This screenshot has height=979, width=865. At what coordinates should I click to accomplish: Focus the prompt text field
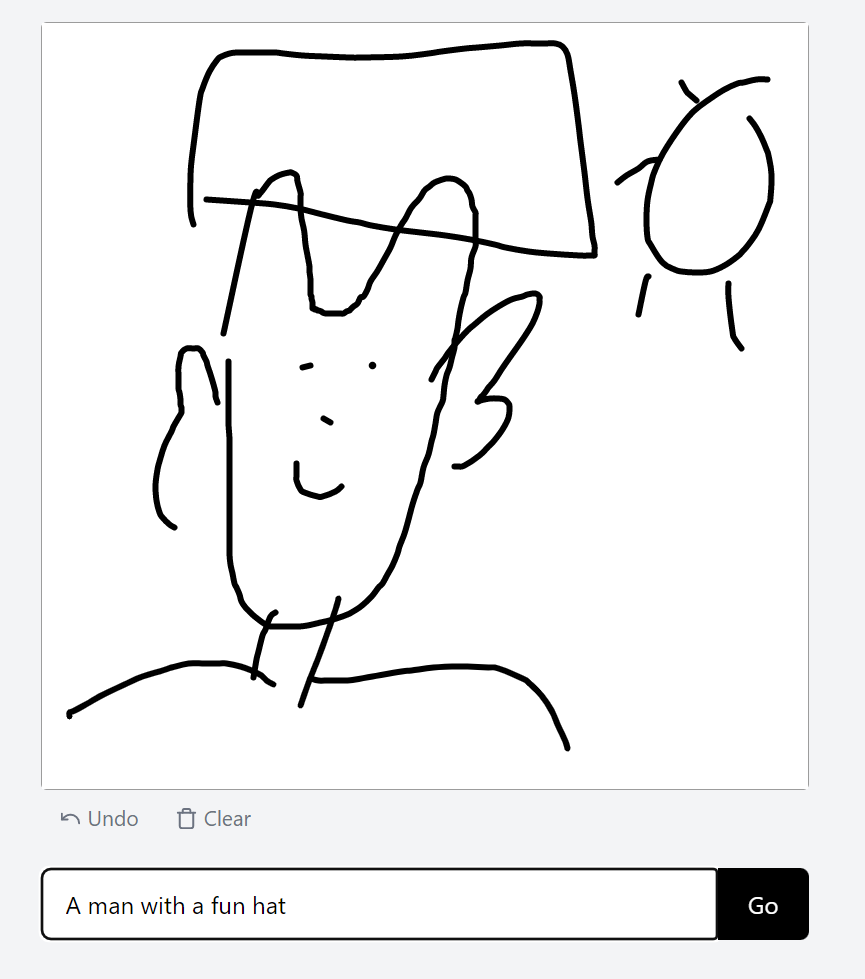click(380, 905)
